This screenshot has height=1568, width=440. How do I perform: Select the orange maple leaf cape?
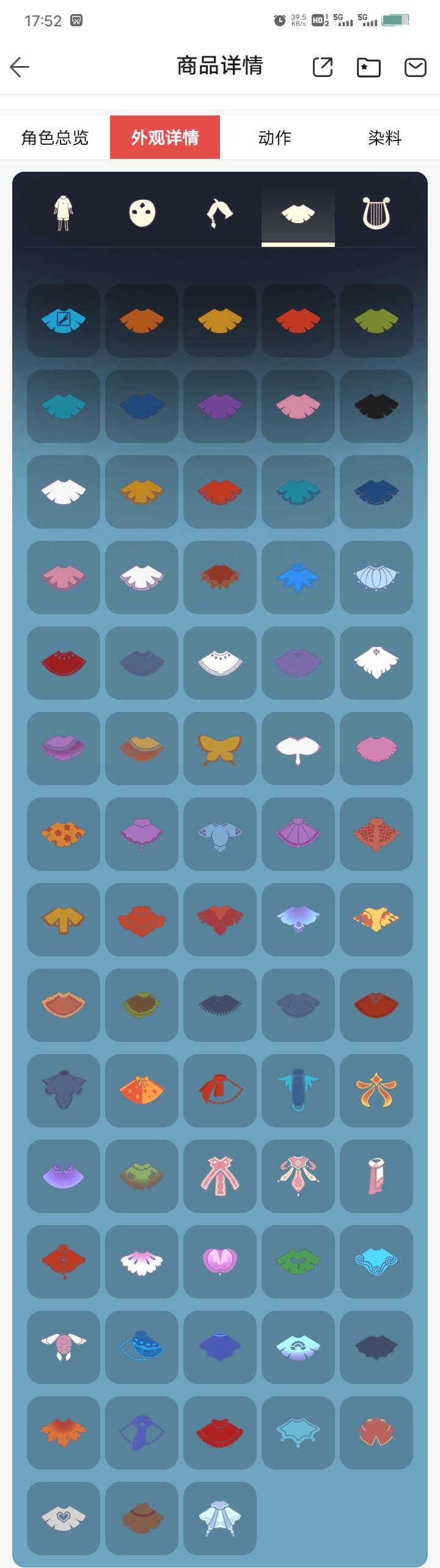(64, 1433)
